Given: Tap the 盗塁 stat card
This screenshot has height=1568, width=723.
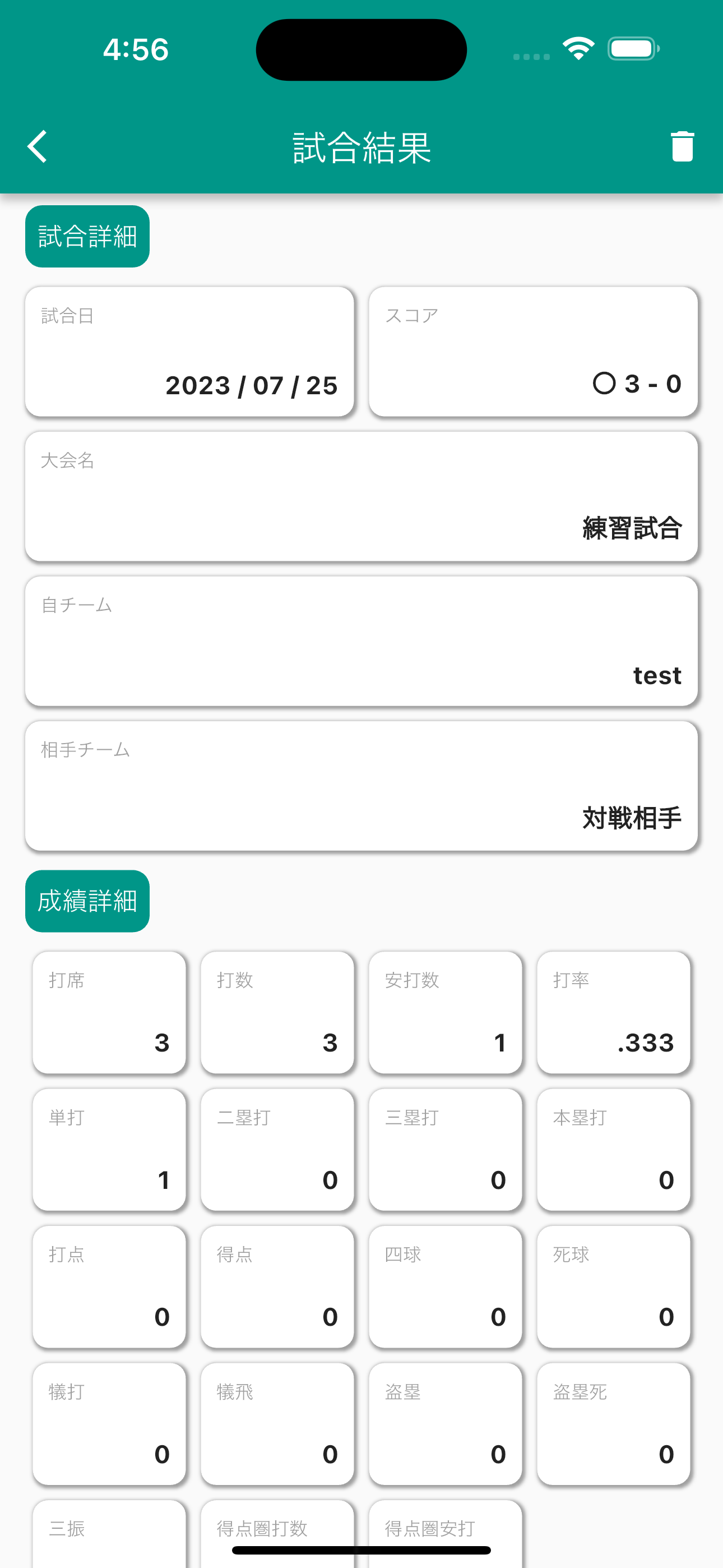Looking at the screenshot, I should pyautogui.click(x=446, y=1426).
